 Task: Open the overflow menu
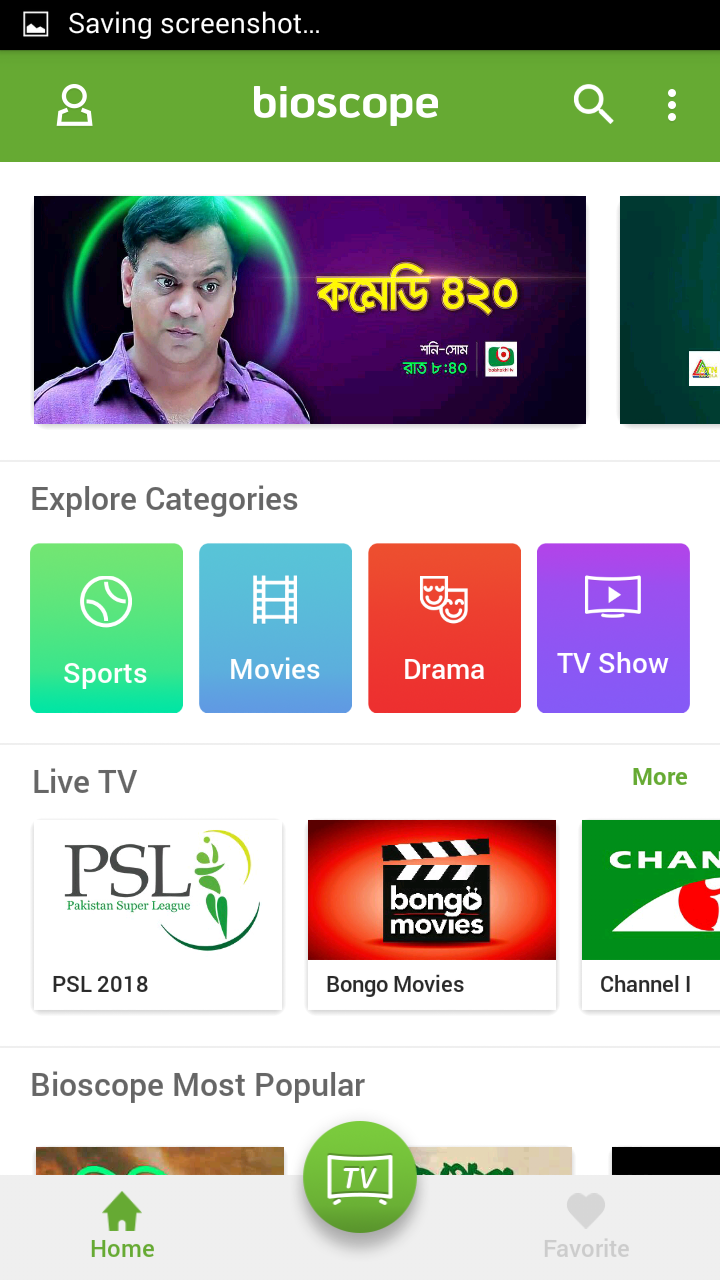(x=672, y=105)
